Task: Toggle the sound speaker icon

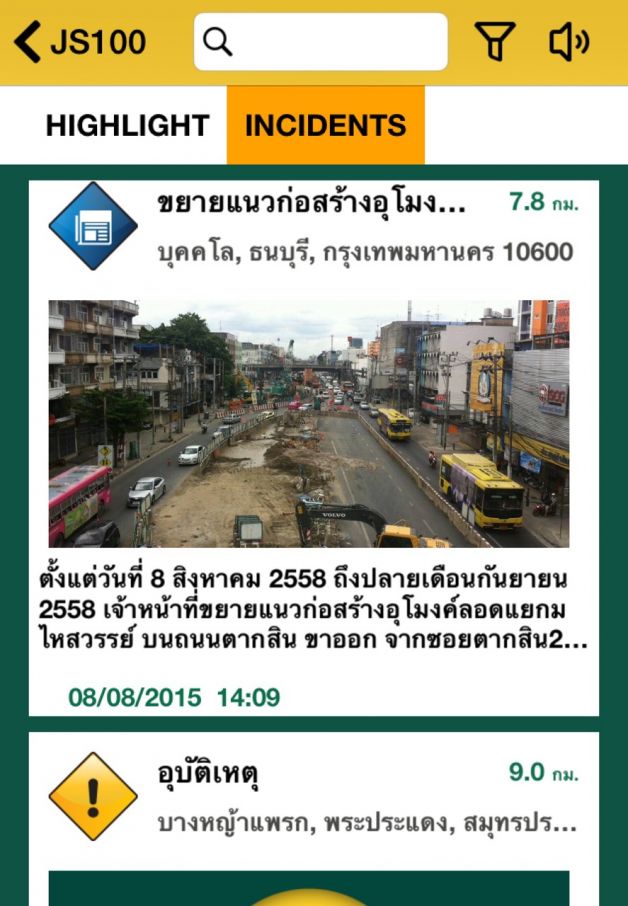Action: 569,42
